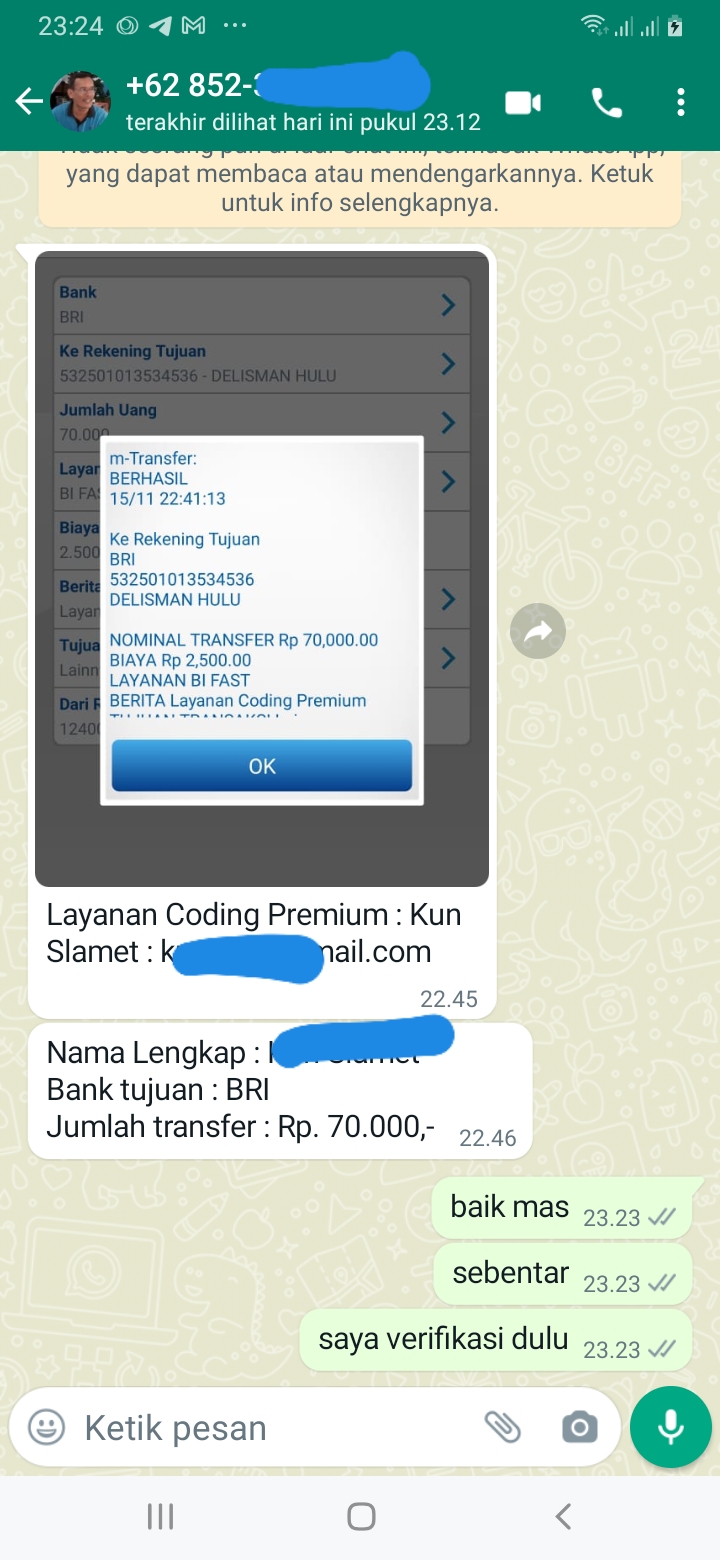Attach a file with the paperclip
The image size is (720, 1560).
(503, 1427)
